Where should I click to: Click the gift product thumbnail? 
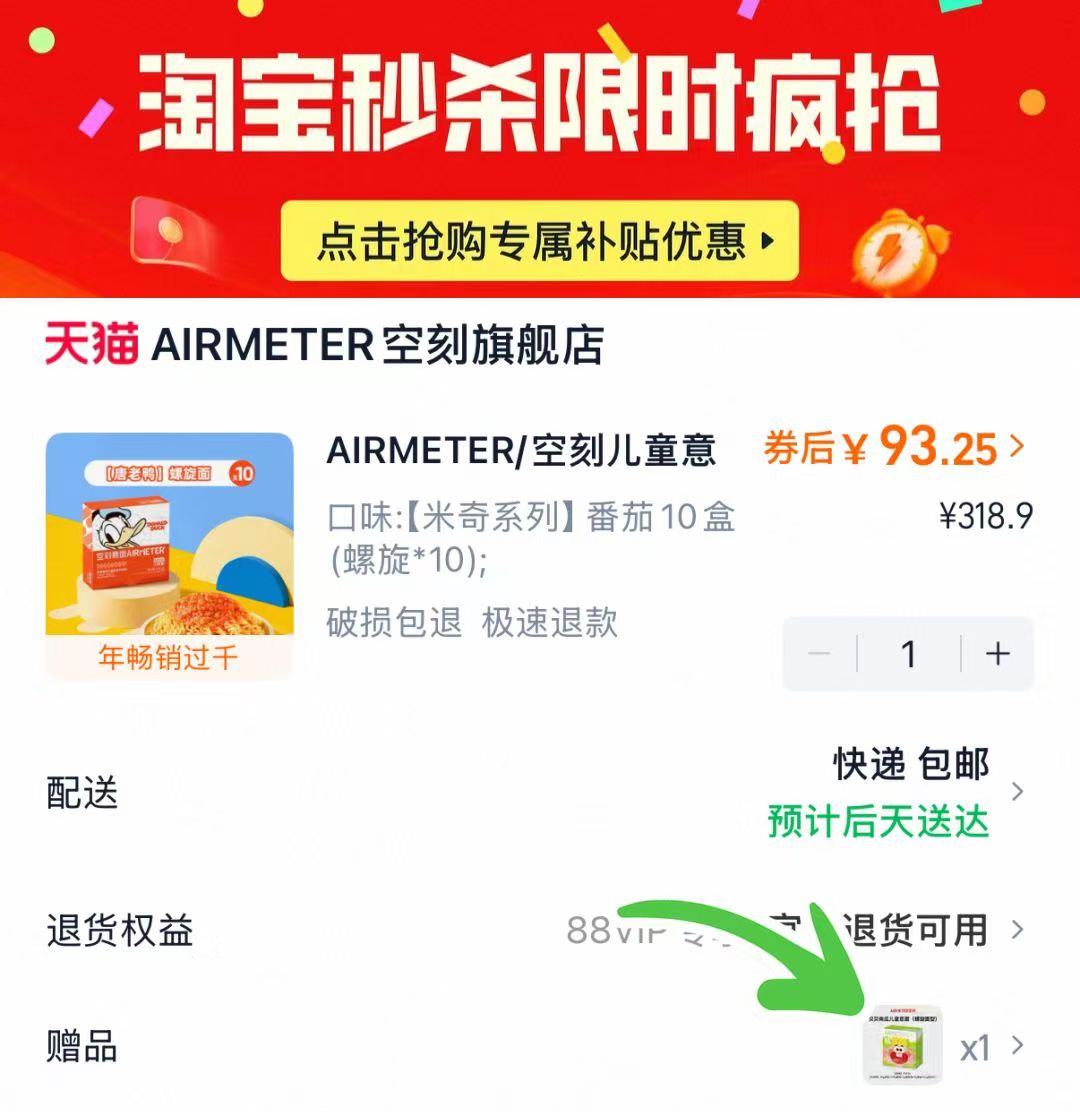coord(902,1047)
